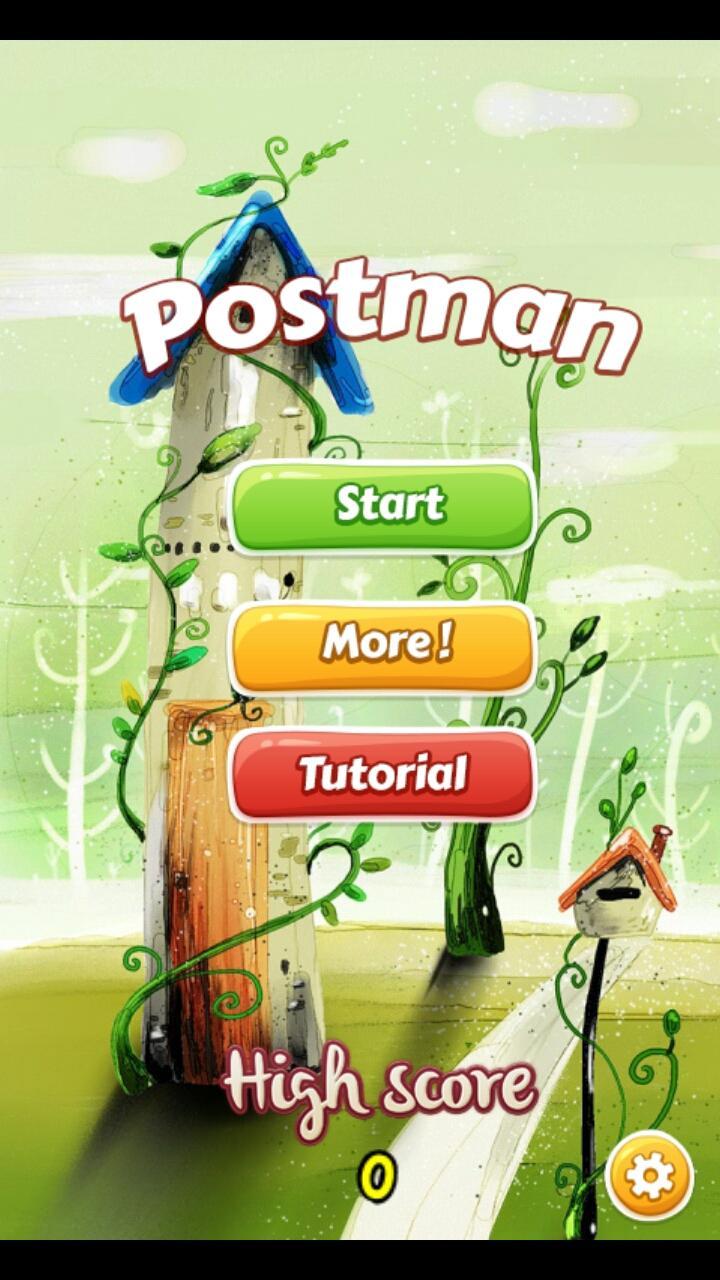View the Tutorial
The height and width of the screenshot is (1280, 720).
coord(384,774)
